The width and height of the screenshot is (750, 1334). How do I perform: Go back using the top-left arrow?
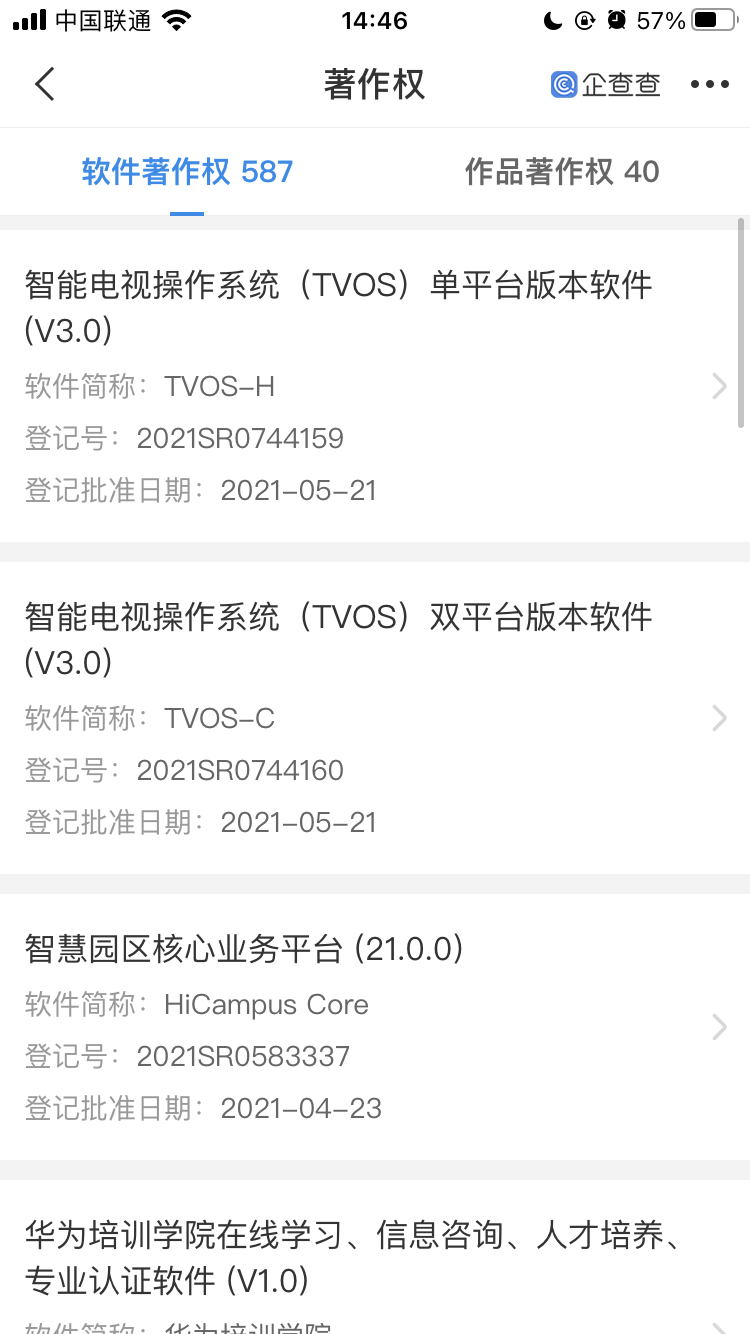(x=45, y=84)
